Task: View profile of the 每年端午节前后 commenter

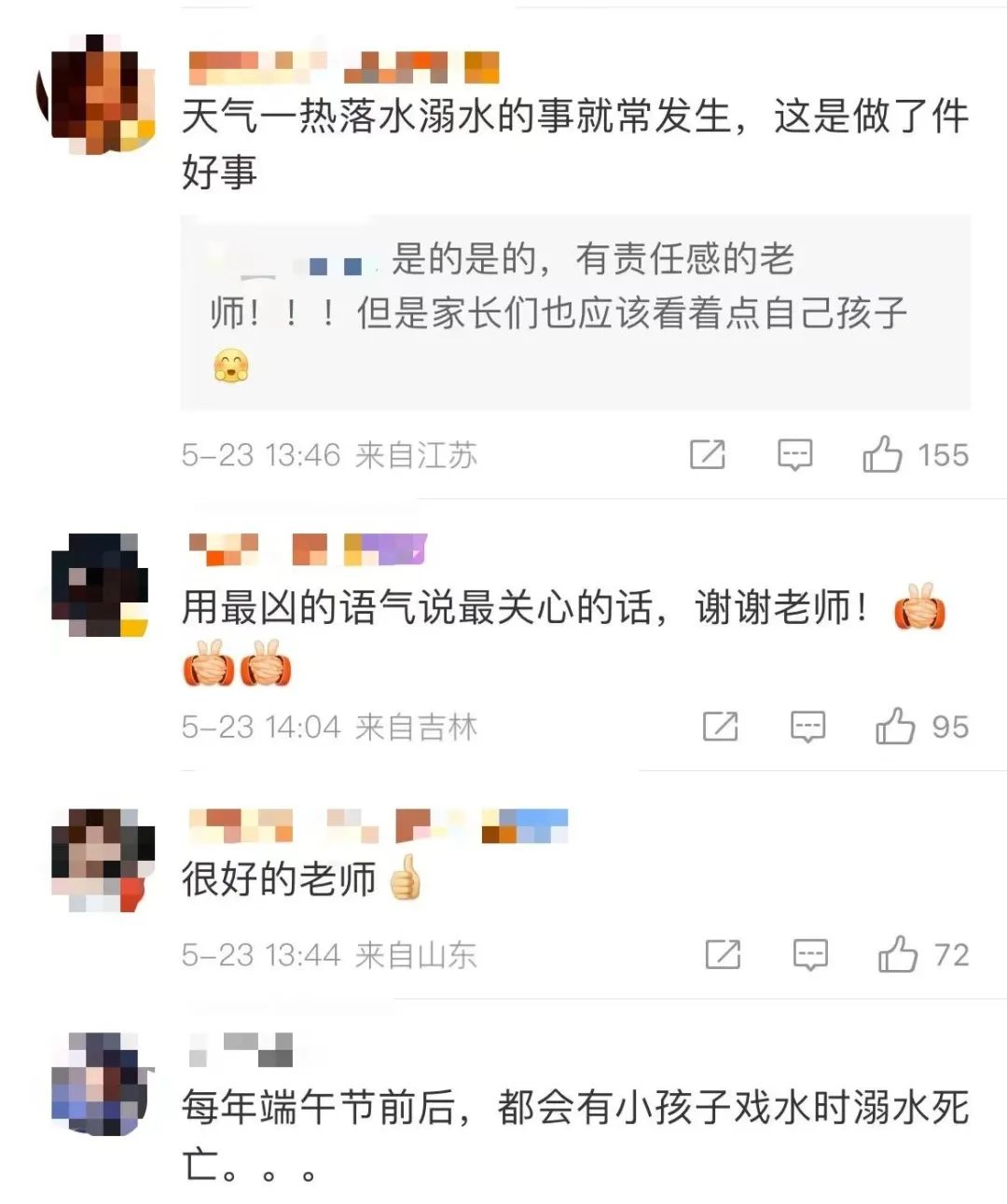Action: coord(100,1083)
